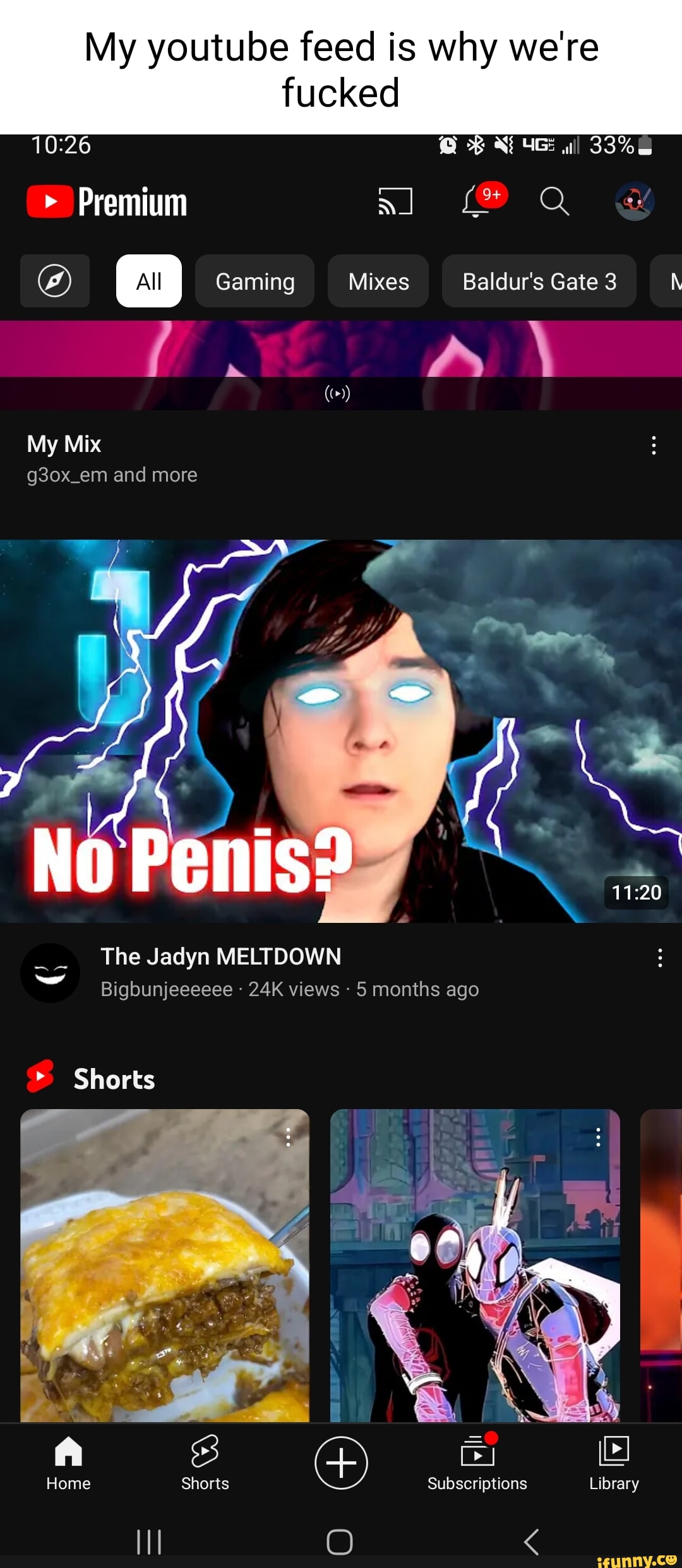Open the options menu for My Mix
This screenshot has height=1568, width=682.
[x=654, y=445]
